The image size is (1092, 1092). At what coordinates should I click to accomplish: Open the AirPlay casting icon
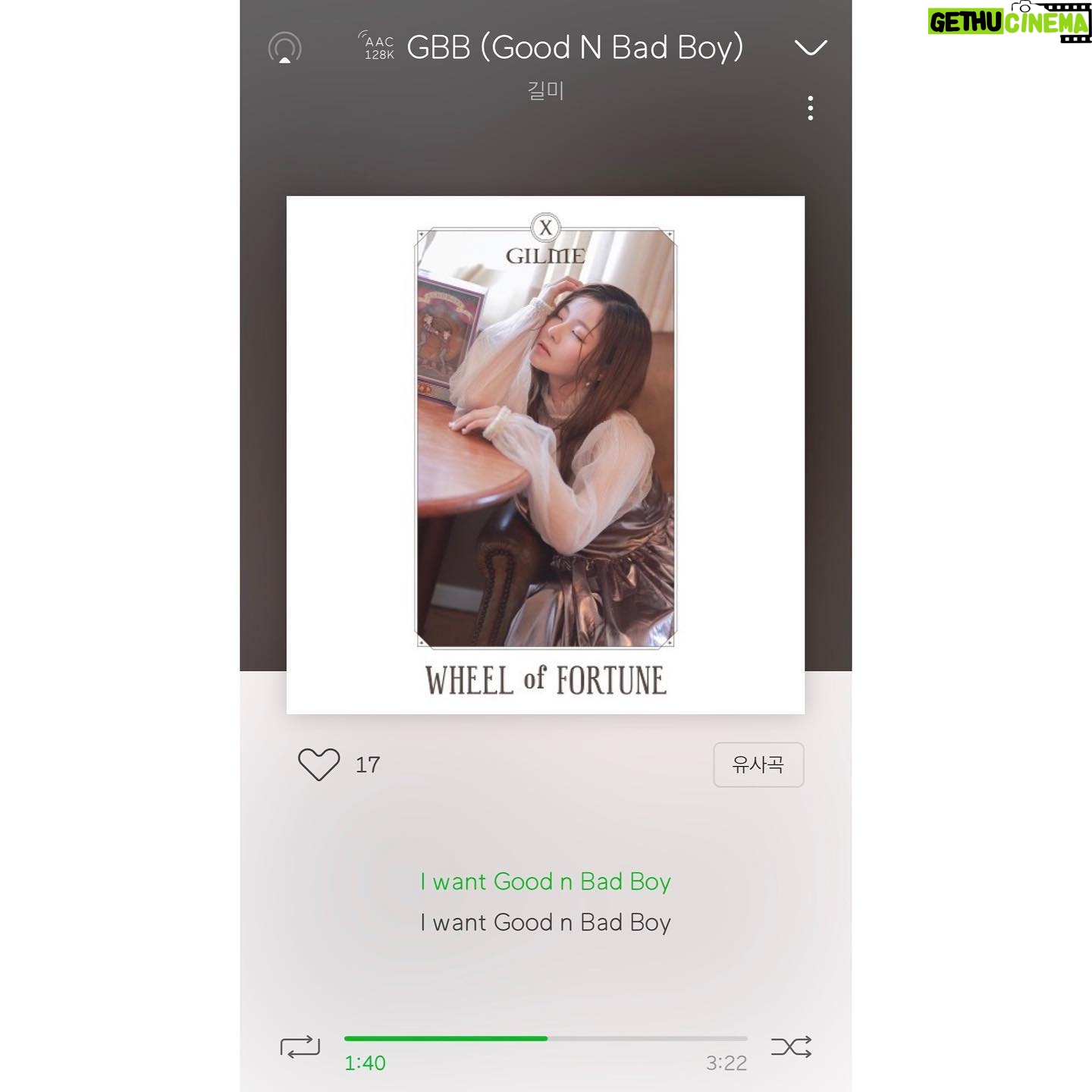coord(285,49)
